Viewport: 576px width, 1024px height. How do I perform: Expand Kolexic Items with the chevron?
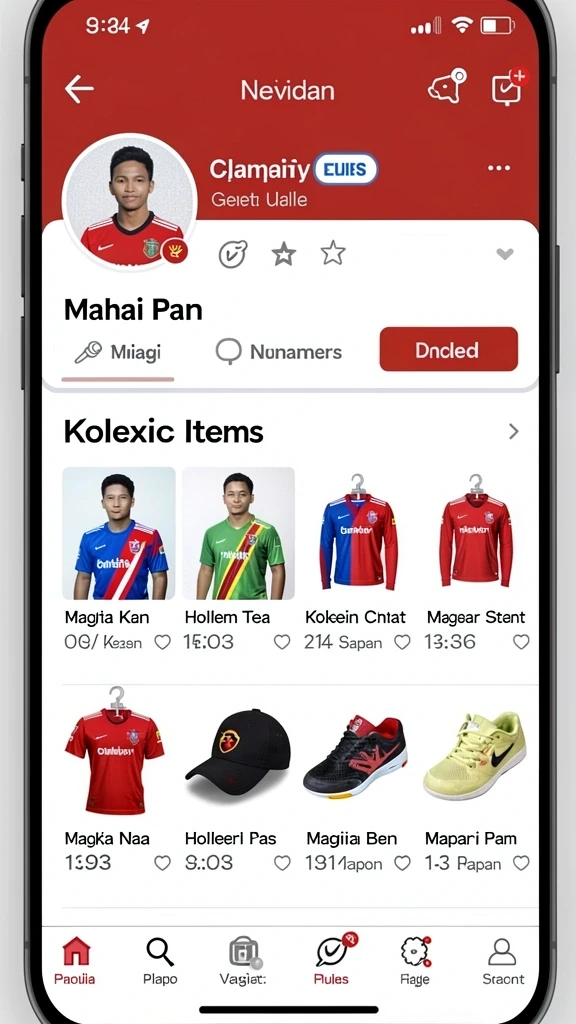[514, 431]
